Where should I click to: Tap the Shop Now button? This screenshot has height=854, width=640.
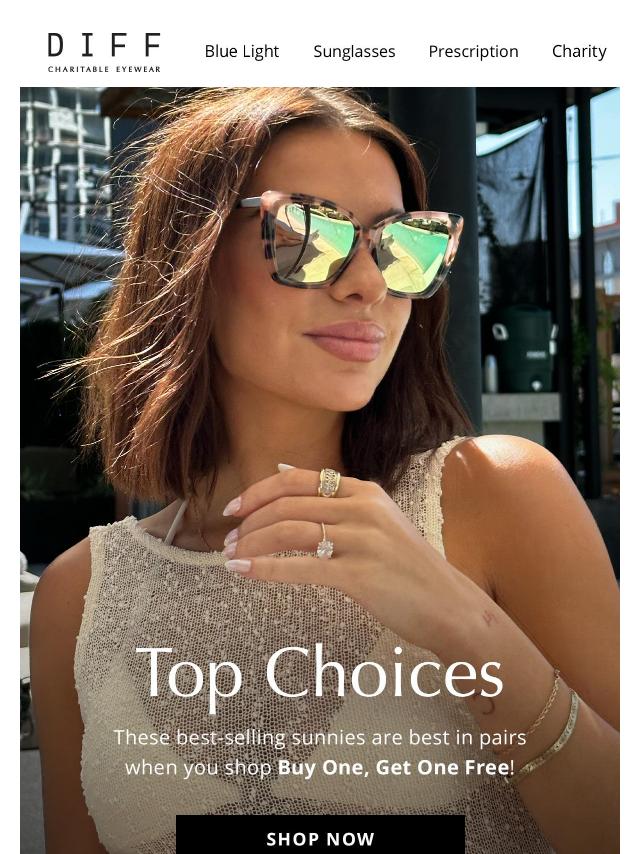320,837
